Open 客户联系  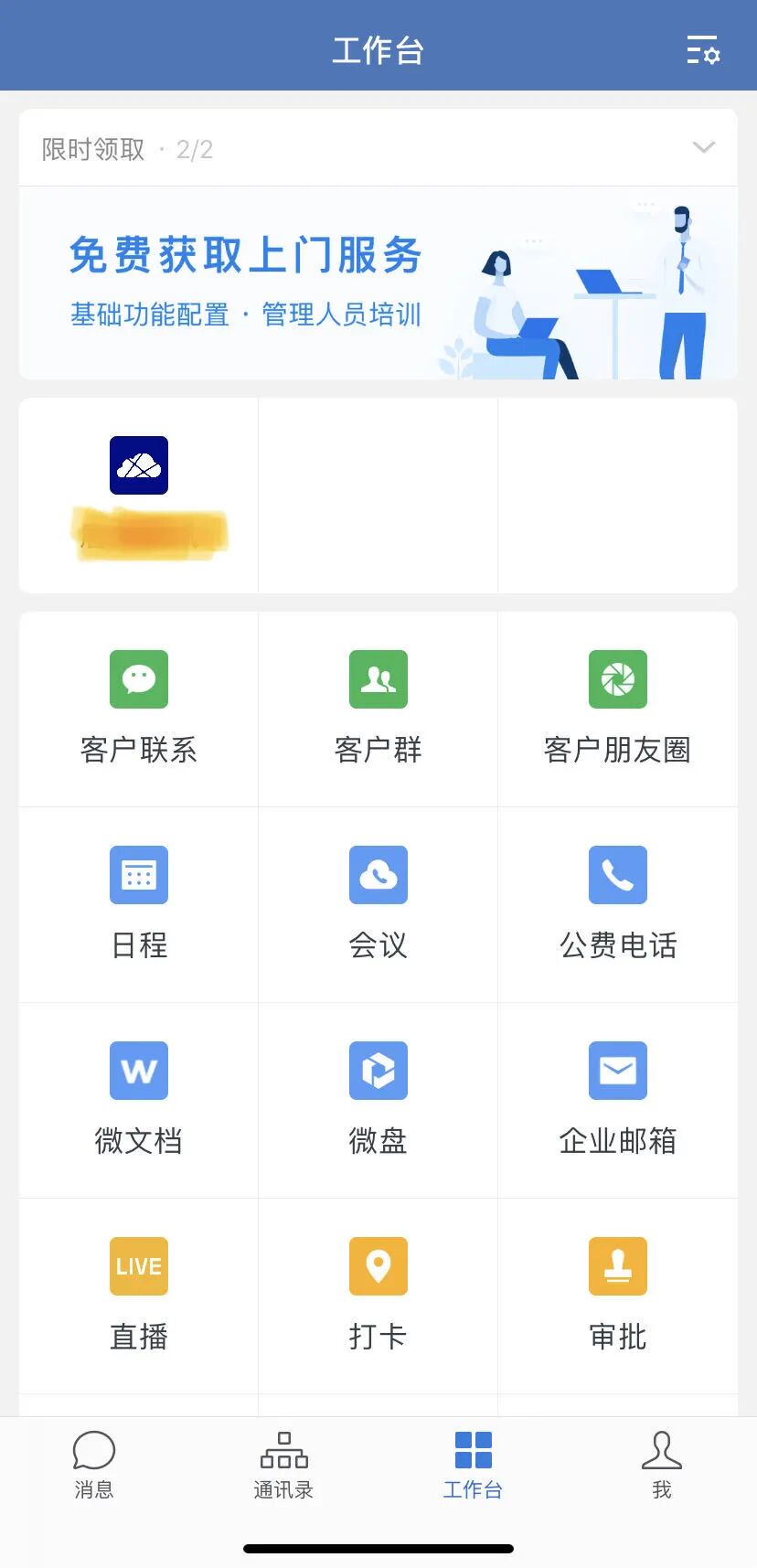coord(139,709)
